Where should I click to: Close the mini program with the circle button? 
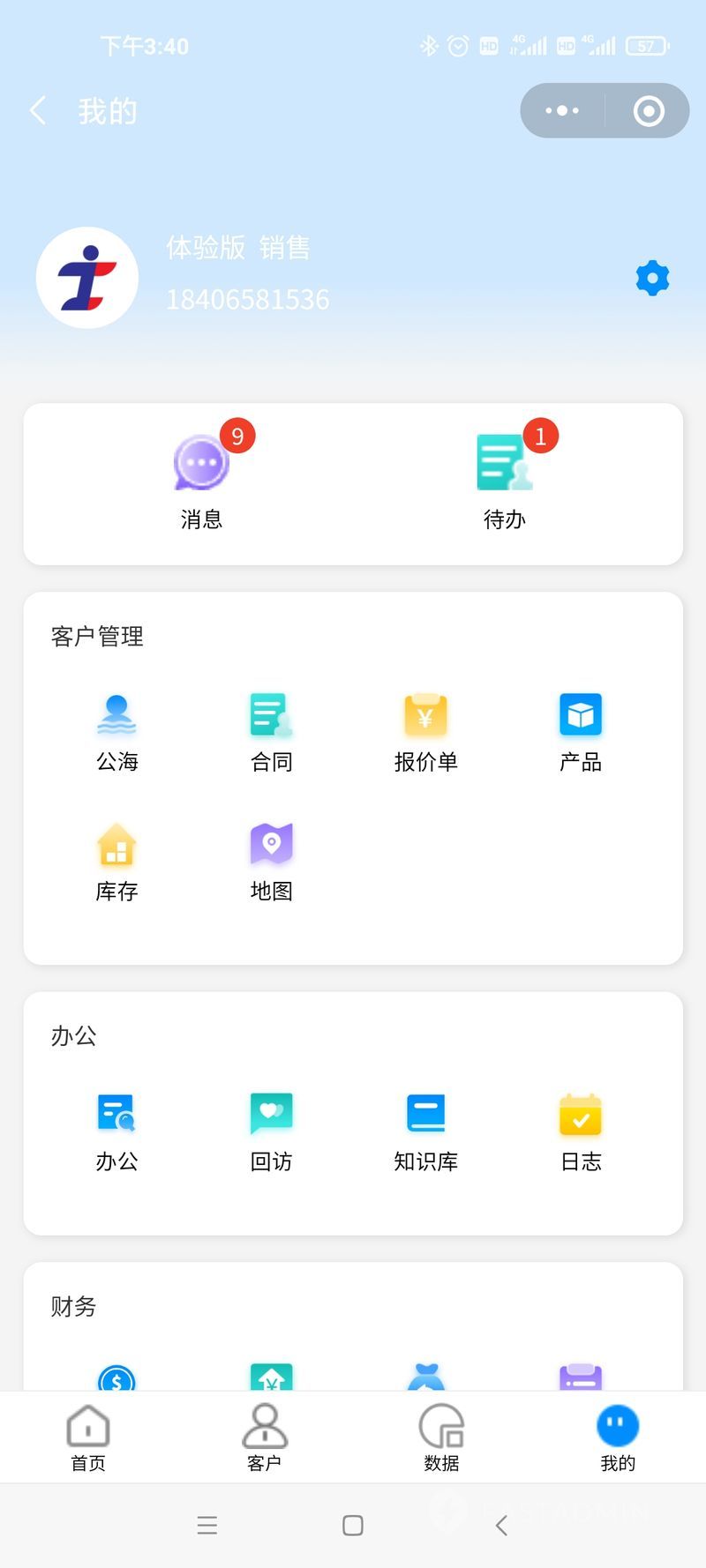(649, 111)
